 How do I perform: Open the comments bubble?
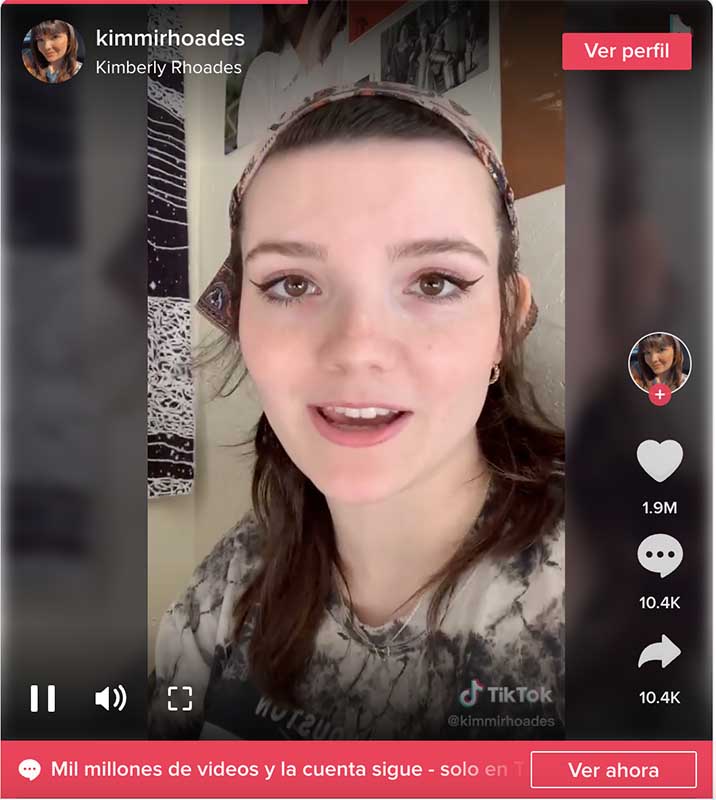[x=659, y=556]
